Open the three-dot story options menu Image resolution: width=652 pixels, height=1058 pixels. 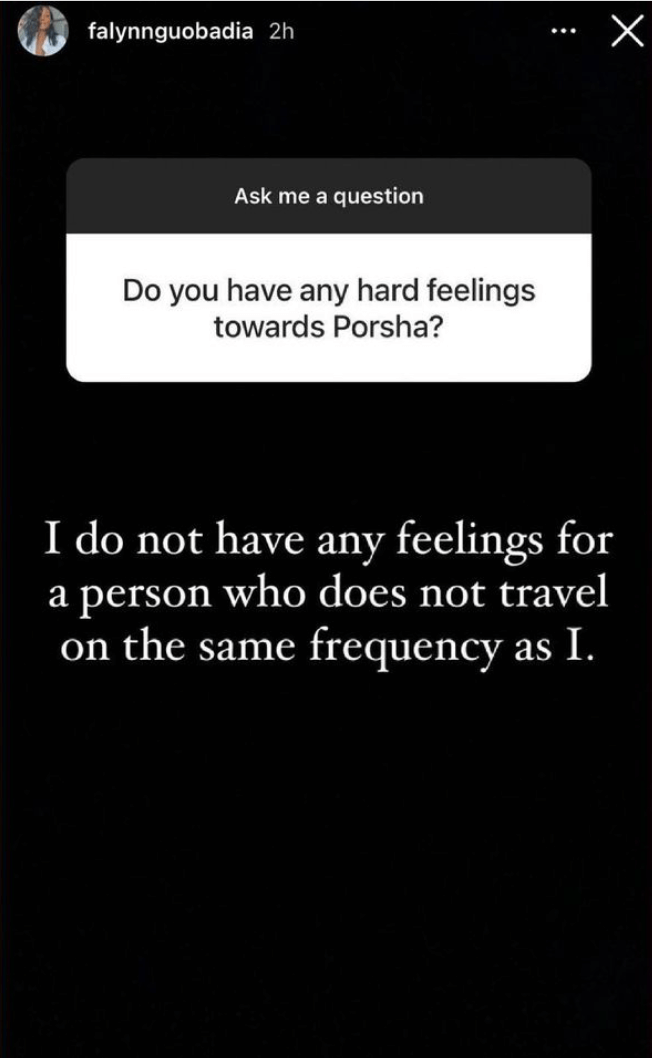click(x=563, y=31)
